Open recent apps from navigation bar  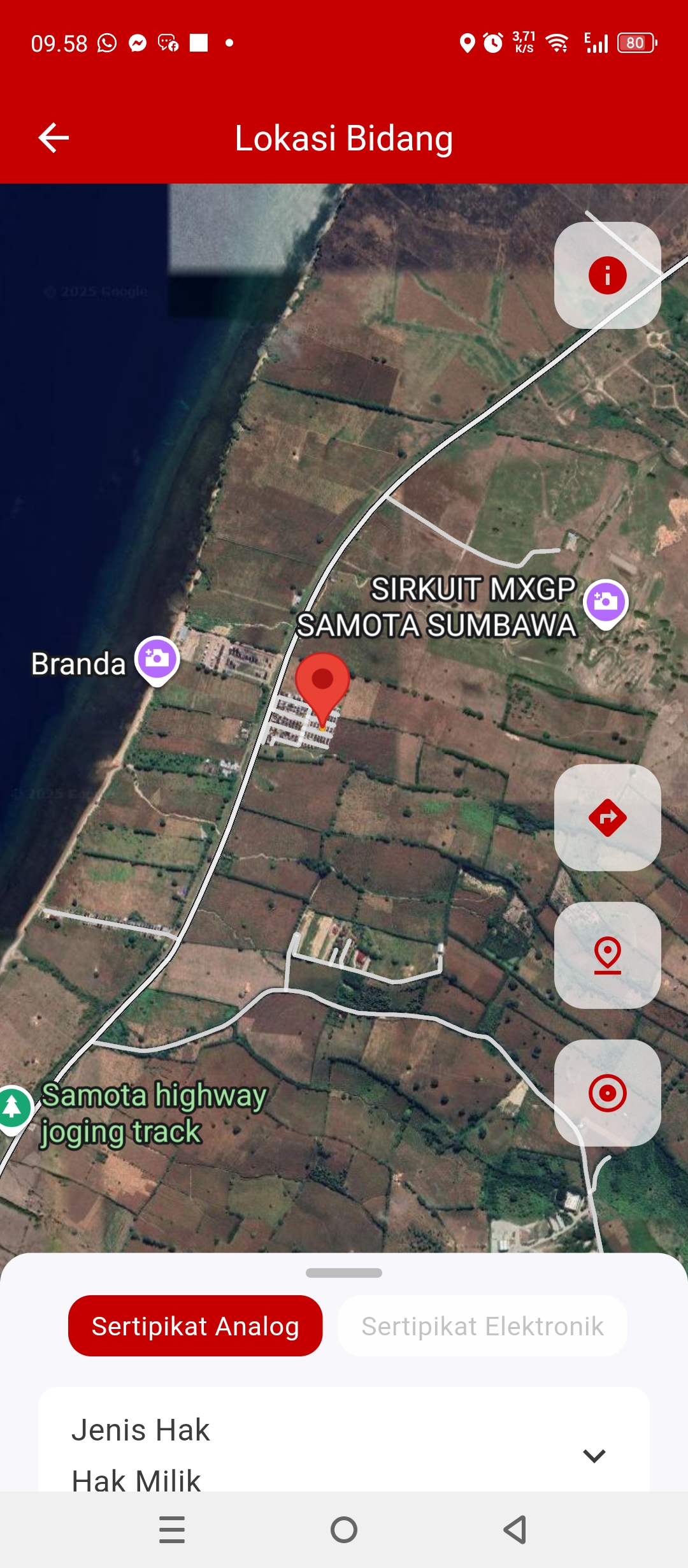click(x=172, y=1530)
